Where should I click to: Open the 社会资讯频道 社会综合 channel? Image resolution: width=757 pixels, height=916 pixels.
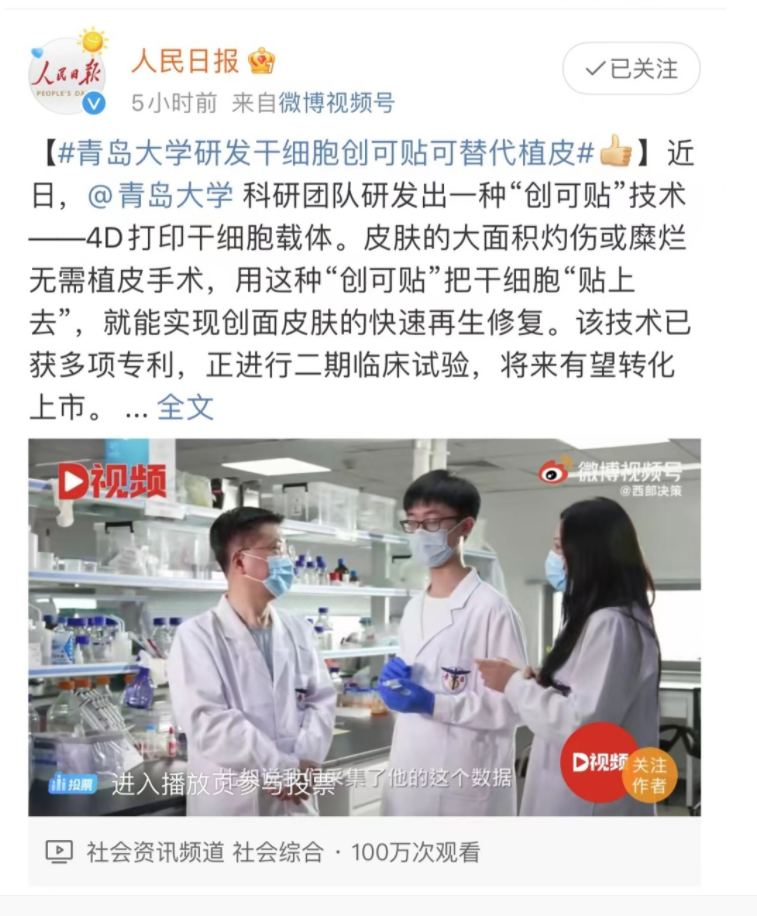[x=200, y=849]
